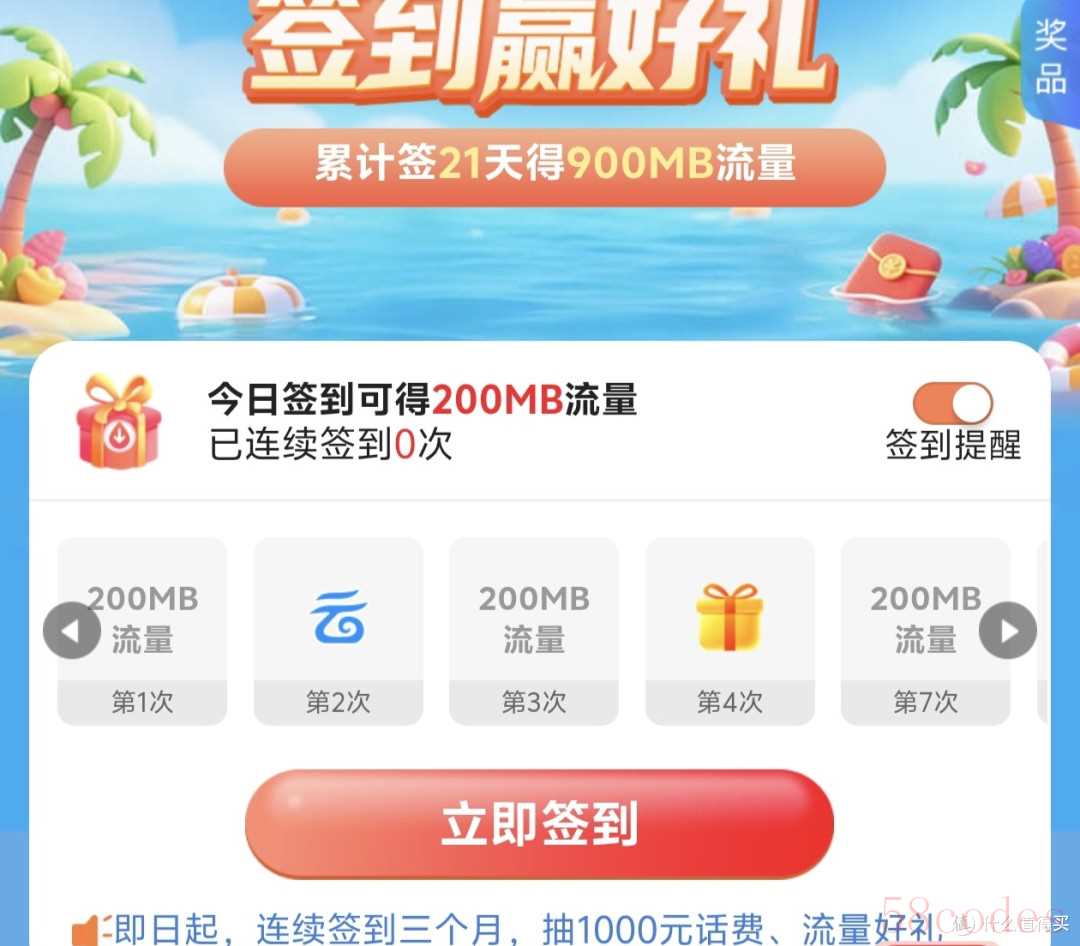Image resolution: width=1080 pixels, height=946 pixels.
Task: Select the 第2次 cloud reward card
Action: (338, 631)
